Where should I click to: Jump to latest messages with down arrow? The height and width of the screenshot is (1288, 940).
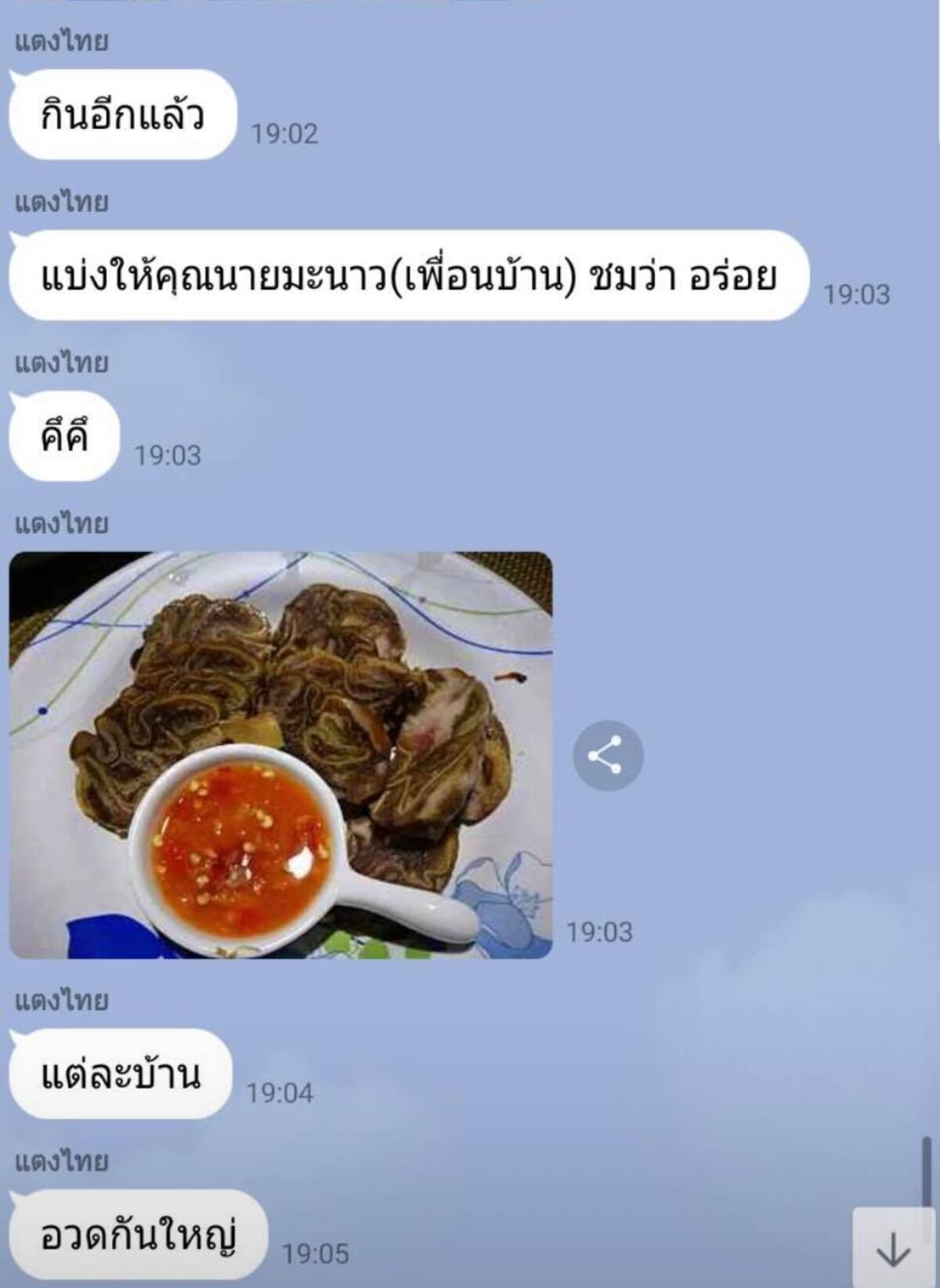[893, 1250]
